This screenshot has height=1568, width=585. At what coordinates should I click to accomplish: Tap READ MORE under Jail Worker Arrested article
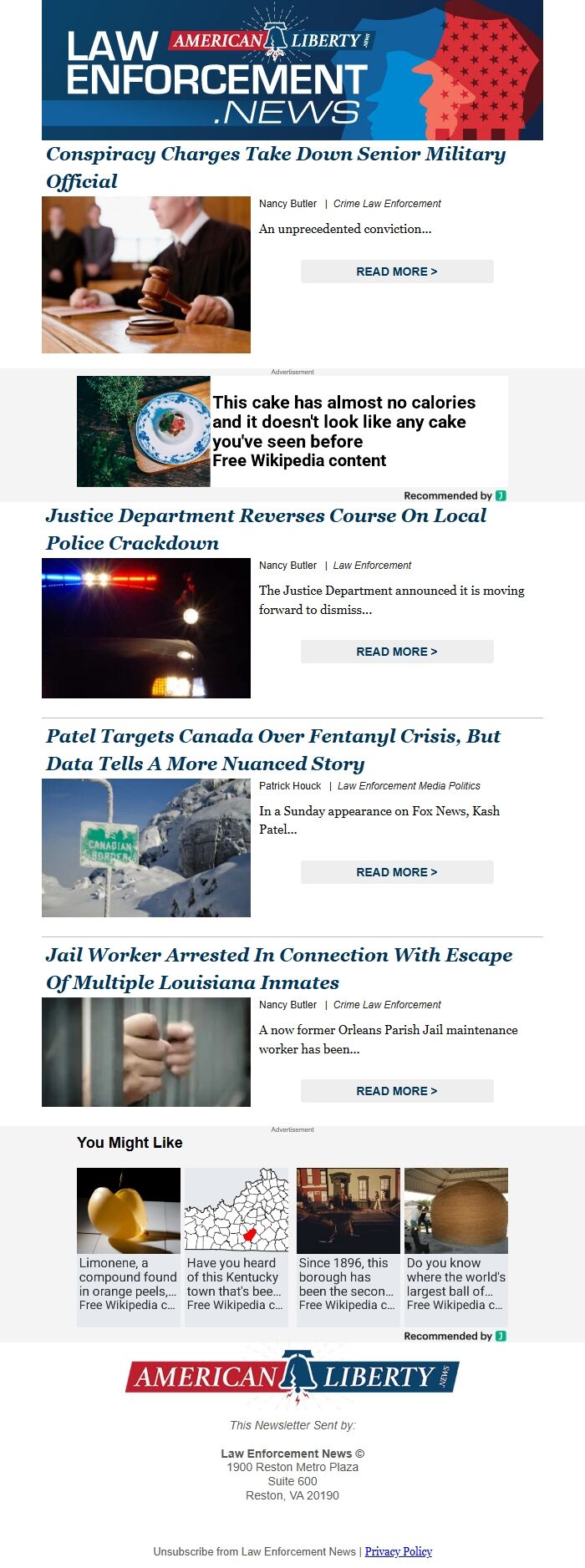(396, 1091)
